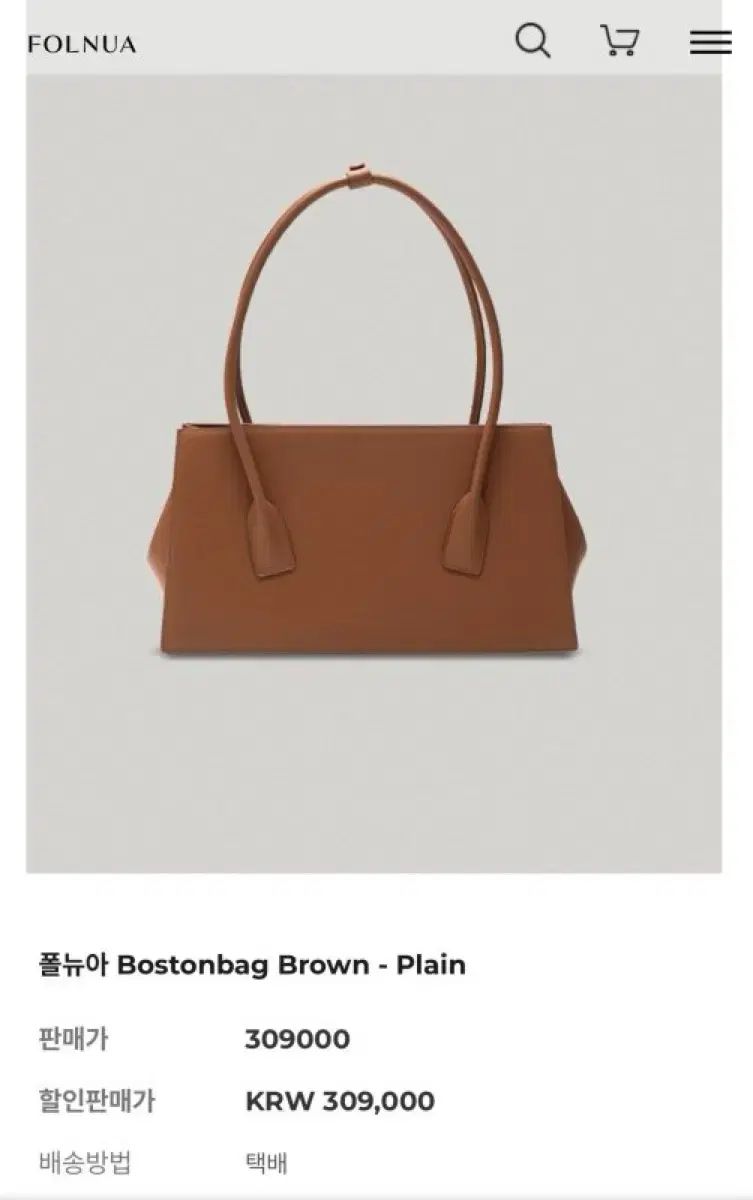The height and width of the screenshot is (1200, 753).
Task: Open the hamburger menu
Action: (x=710, y=42)
